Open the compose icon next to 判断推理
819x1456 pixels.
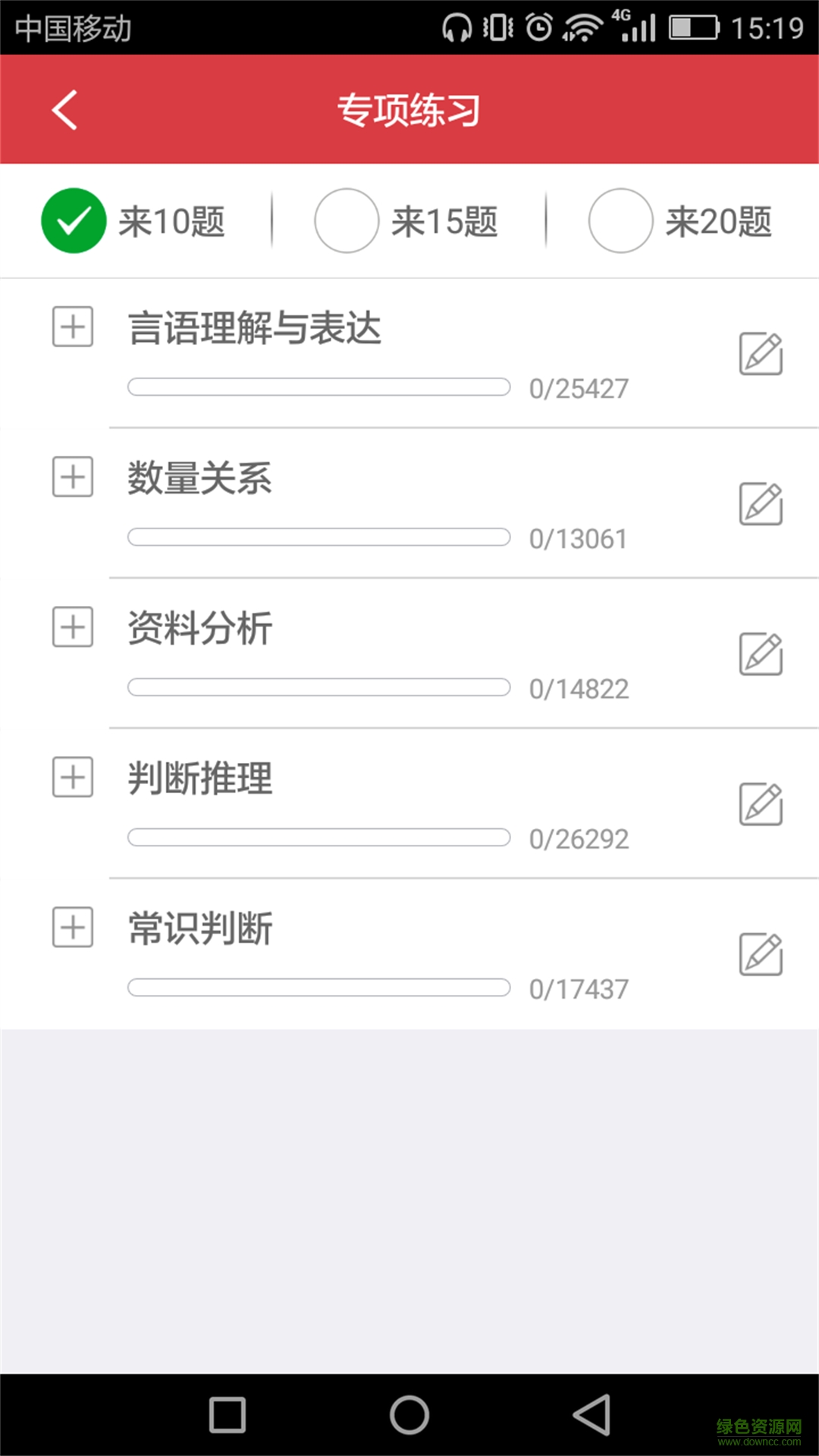click(761, 802)
